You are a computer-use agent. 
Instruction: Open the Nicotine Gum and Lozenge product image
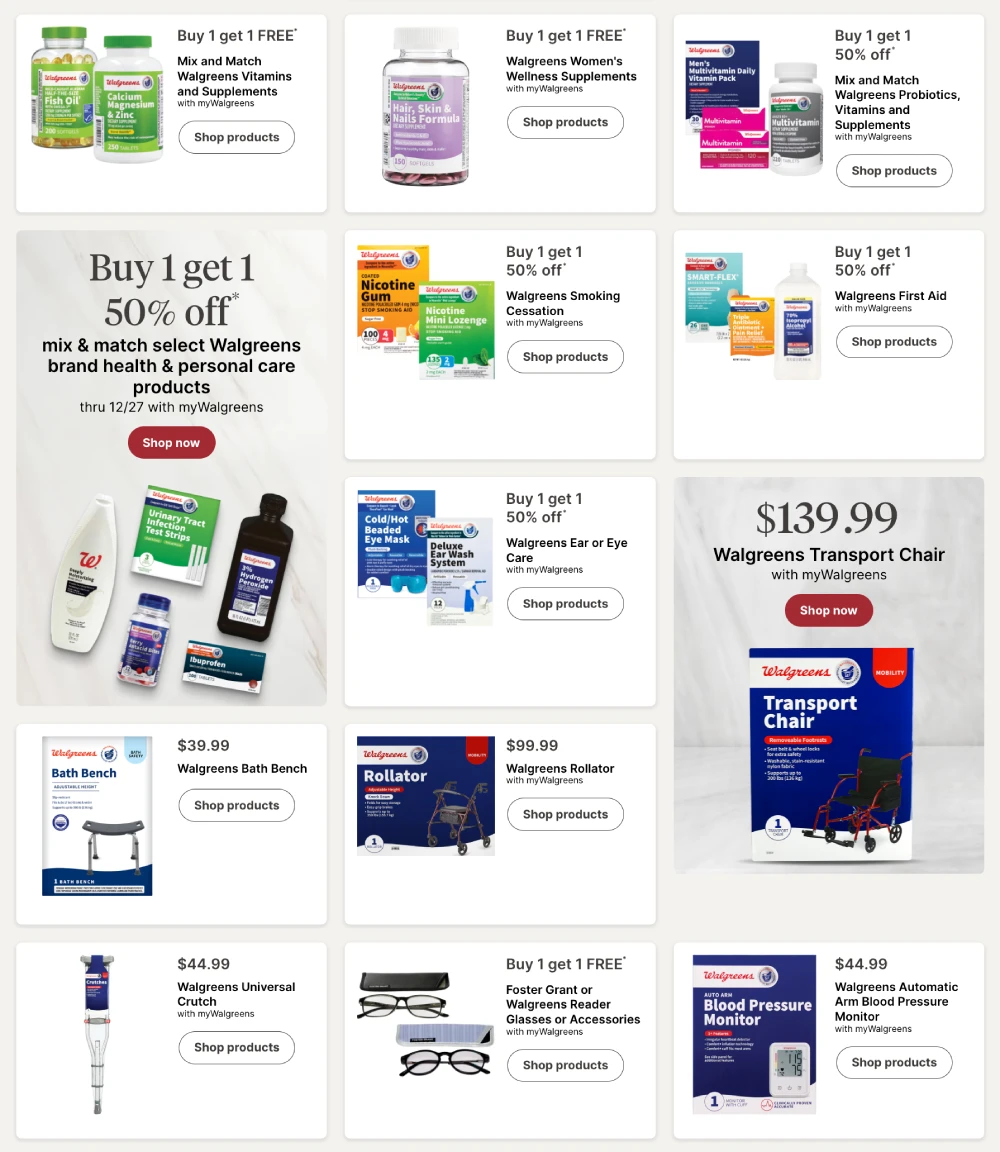click(426, 313)
